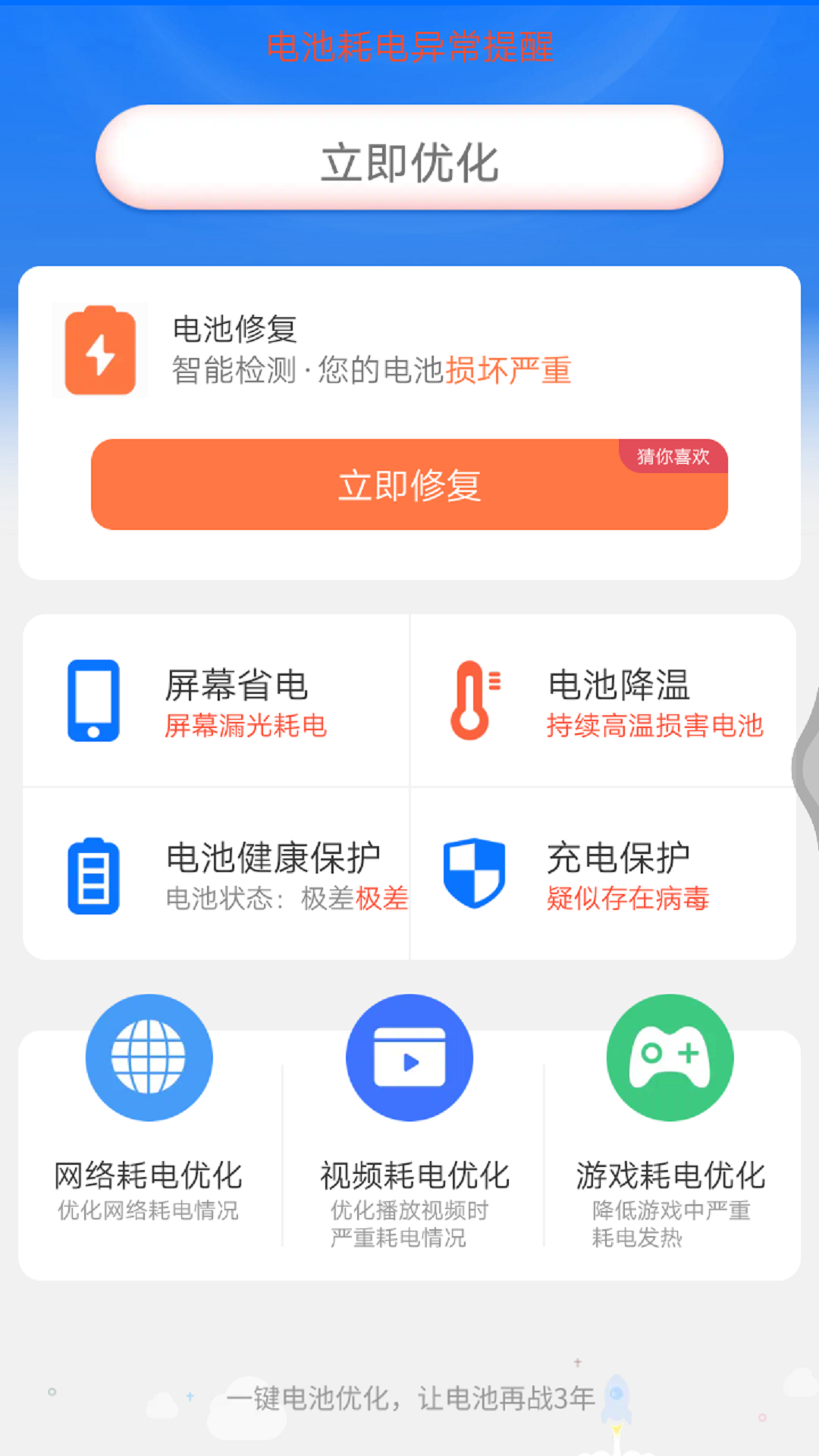Click the 电池耗电异常提醒 title
This screenshot has height=1456, width=819.
[409, 48]
